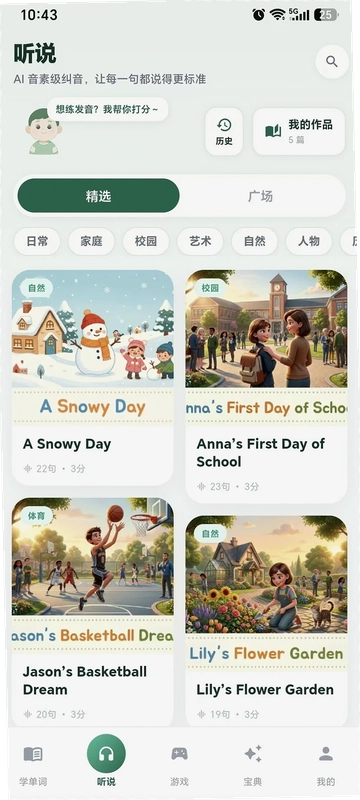
Task: Open the 历史 history button
Action: pyautogui.click(x=224, y=131)
